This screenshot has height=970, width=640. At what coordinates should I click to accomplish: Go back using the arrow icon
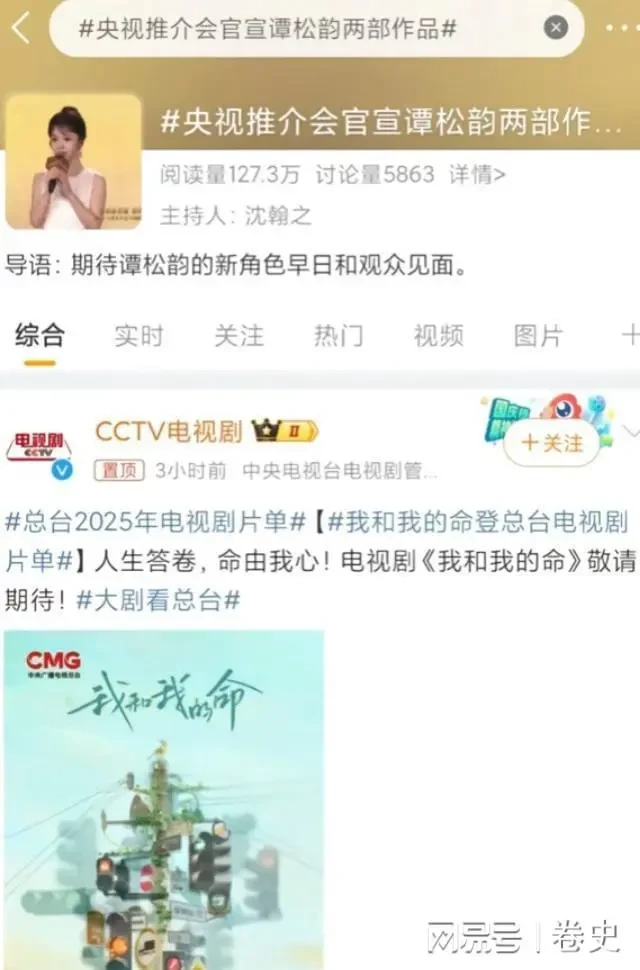(x=20, y=28)
